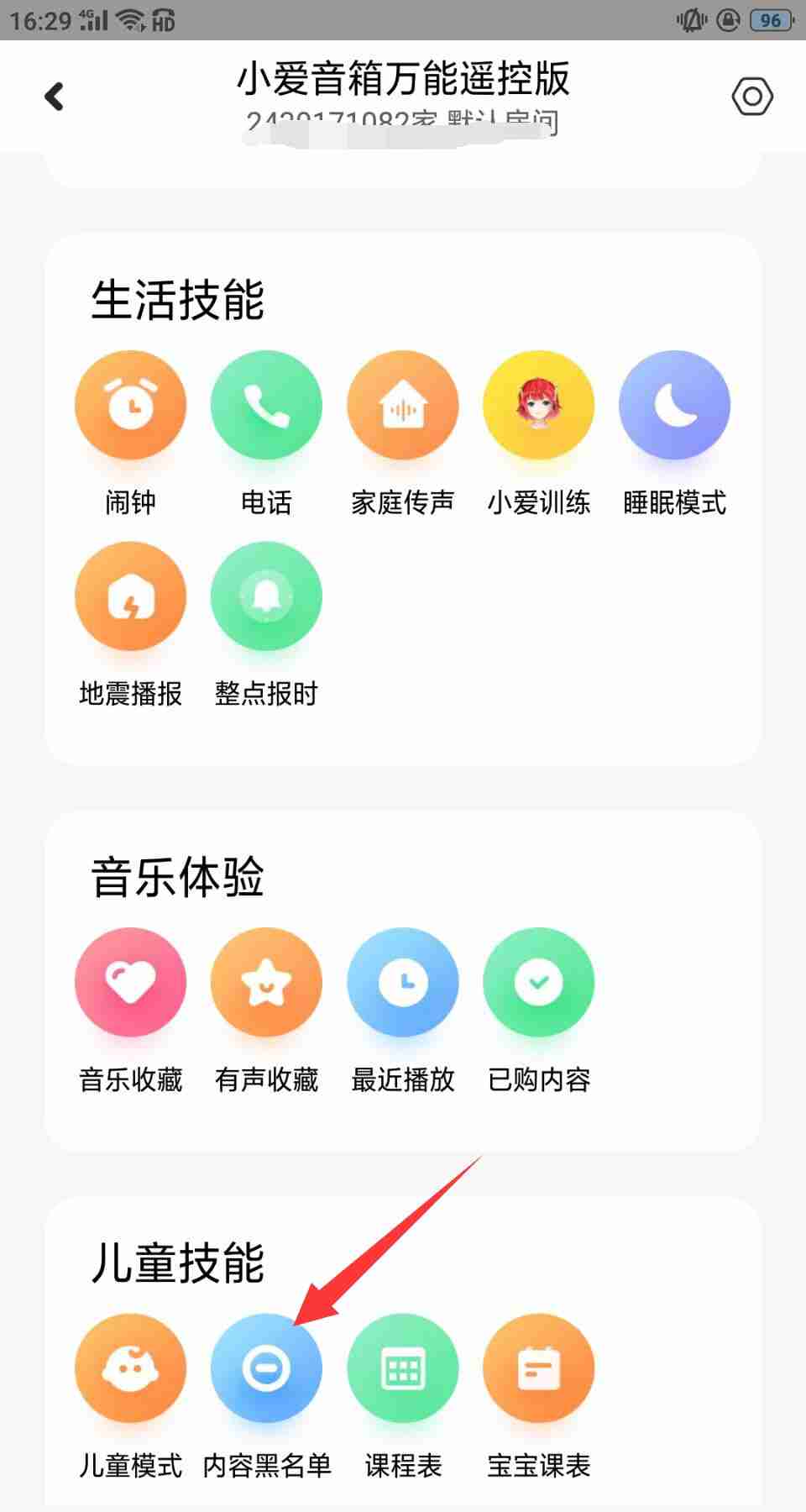Open 小爱训练 training skill

point(539,405)
